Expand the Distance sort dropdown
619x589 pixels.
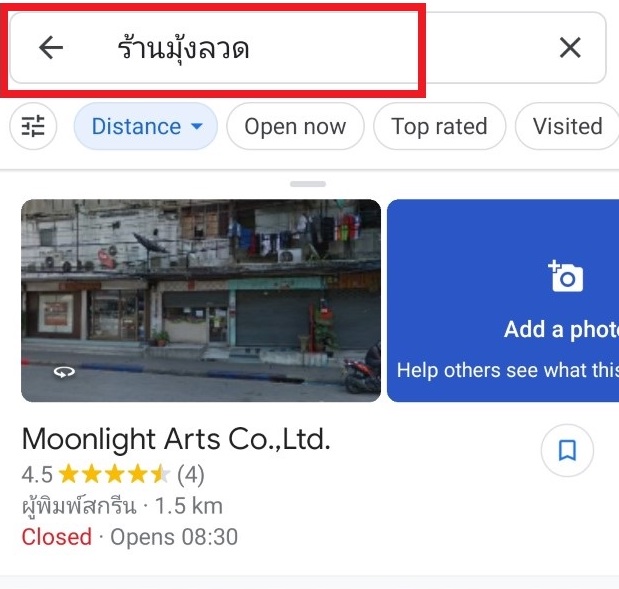(146, 127)
